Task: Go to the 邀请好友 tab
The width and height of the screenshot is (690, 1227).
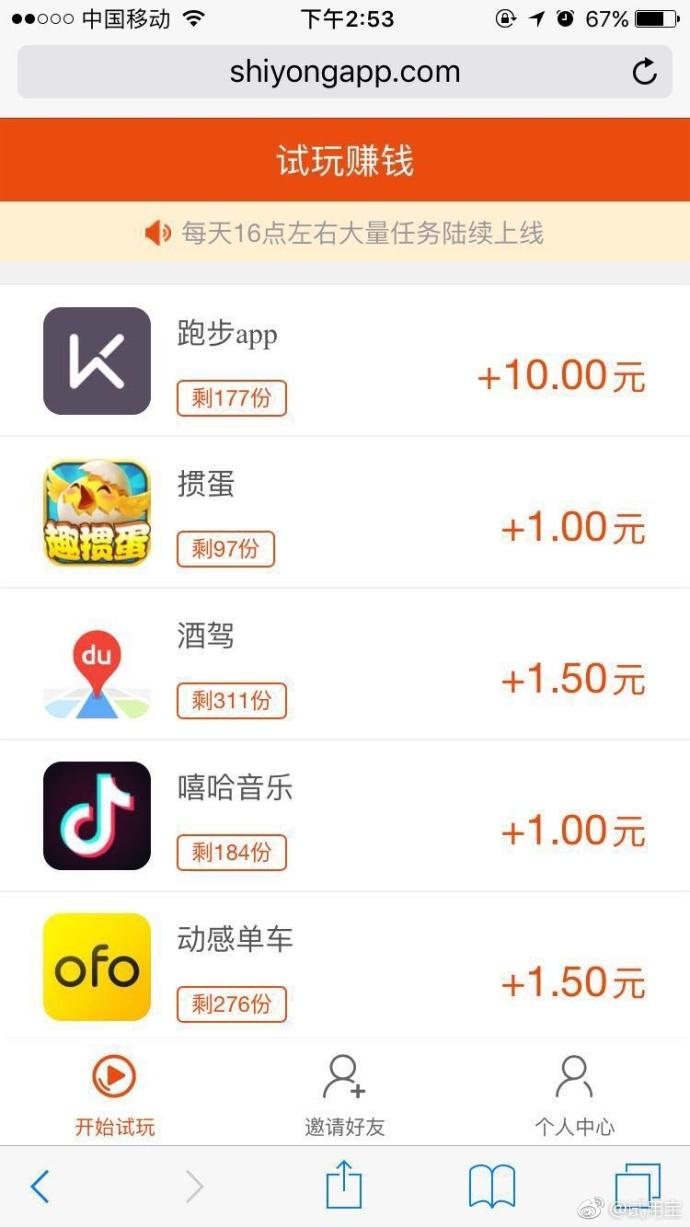Action: [345, 1094]
